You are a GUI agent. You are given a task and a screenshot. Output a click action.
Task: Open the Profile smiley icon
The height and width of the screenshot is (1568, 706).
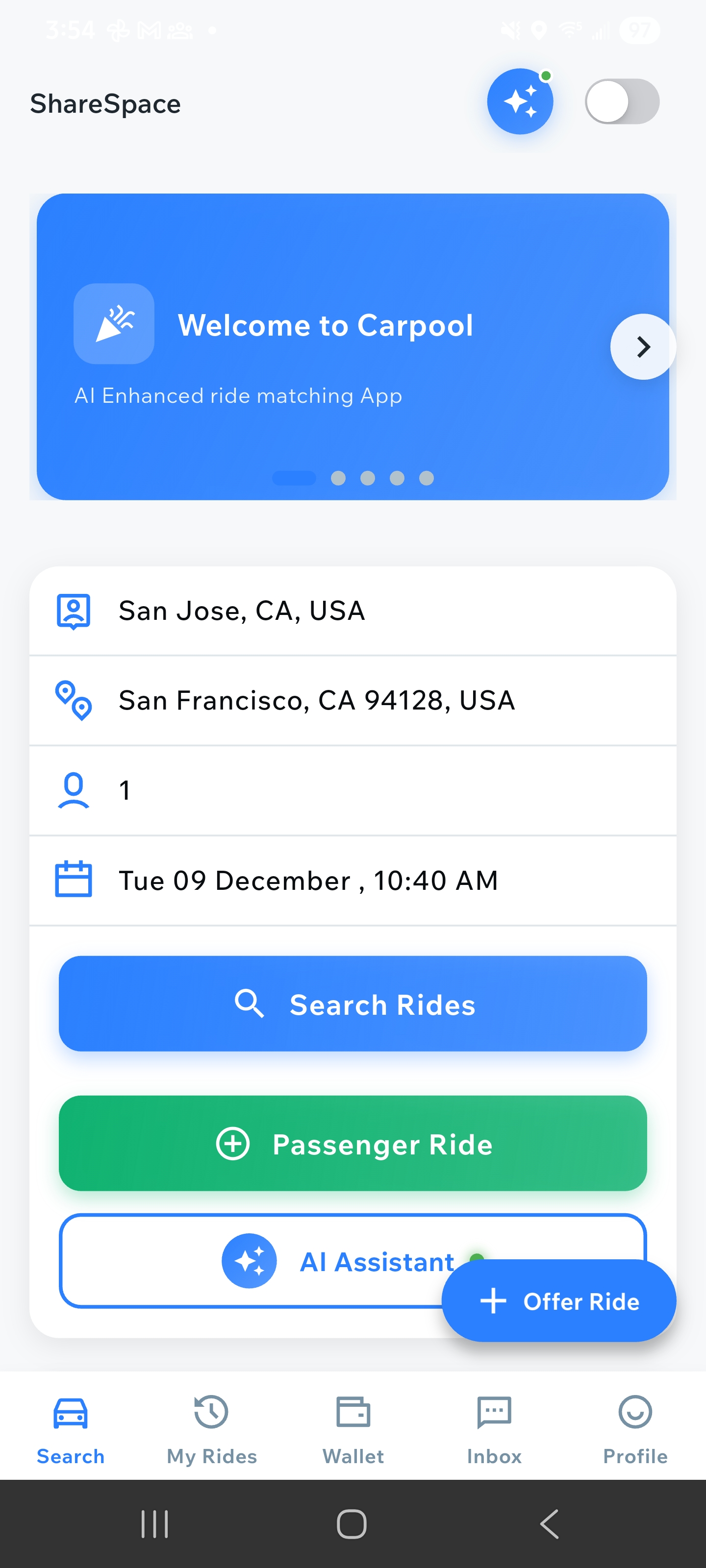(635, 1413)
